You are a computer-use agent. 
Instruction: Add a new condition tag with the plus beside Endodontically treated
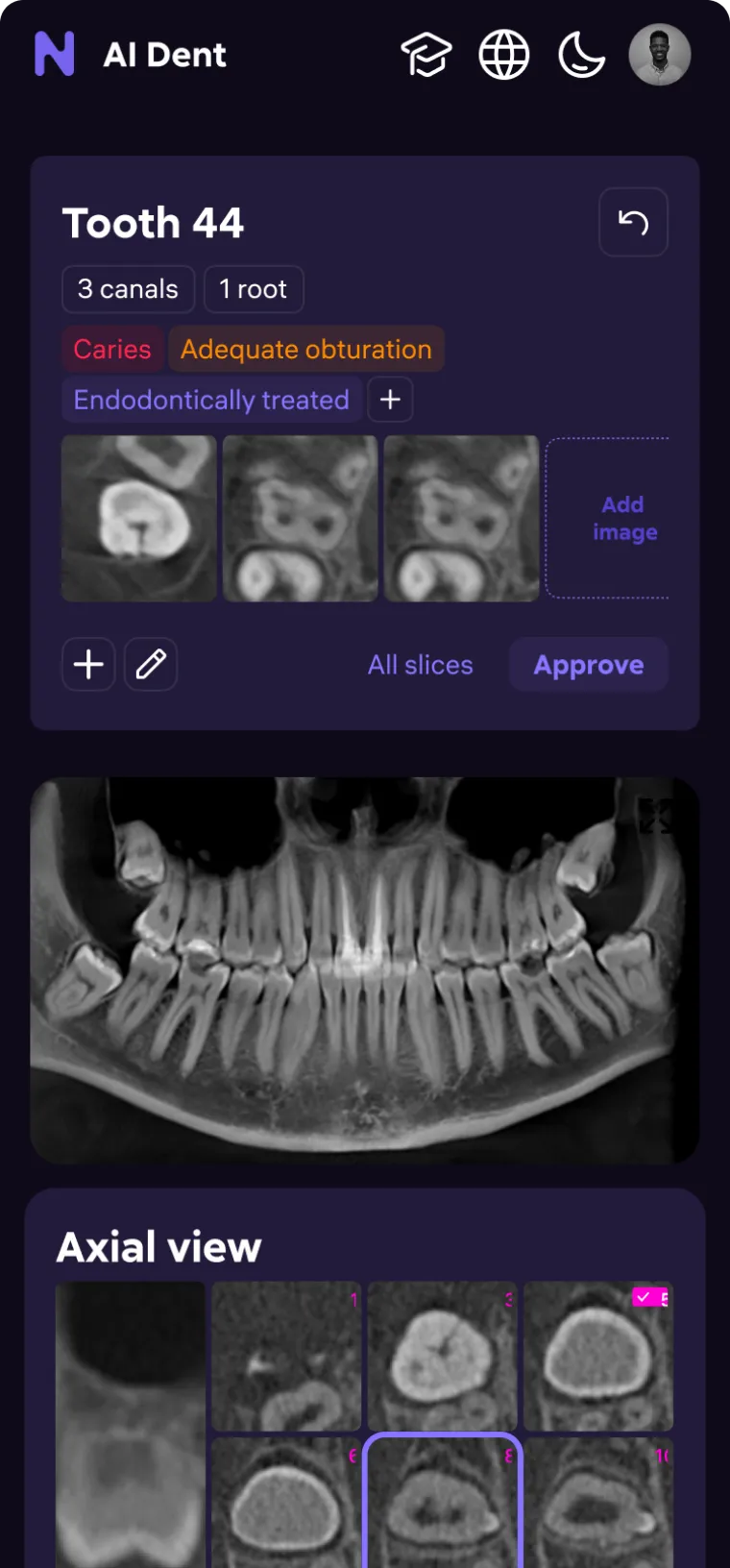(x=390, y=400)
